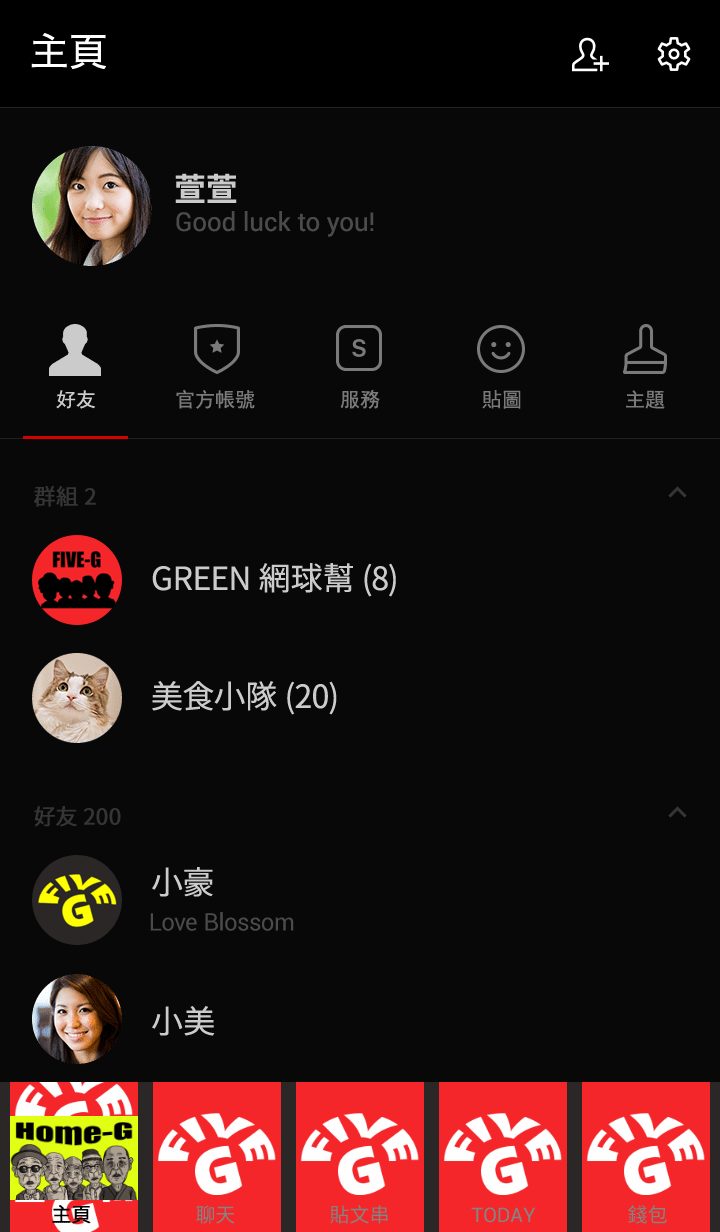Viewport: 720px width, 1232px height.
Task: Collapse the 群組 2 section
Action: click(677, 492)
